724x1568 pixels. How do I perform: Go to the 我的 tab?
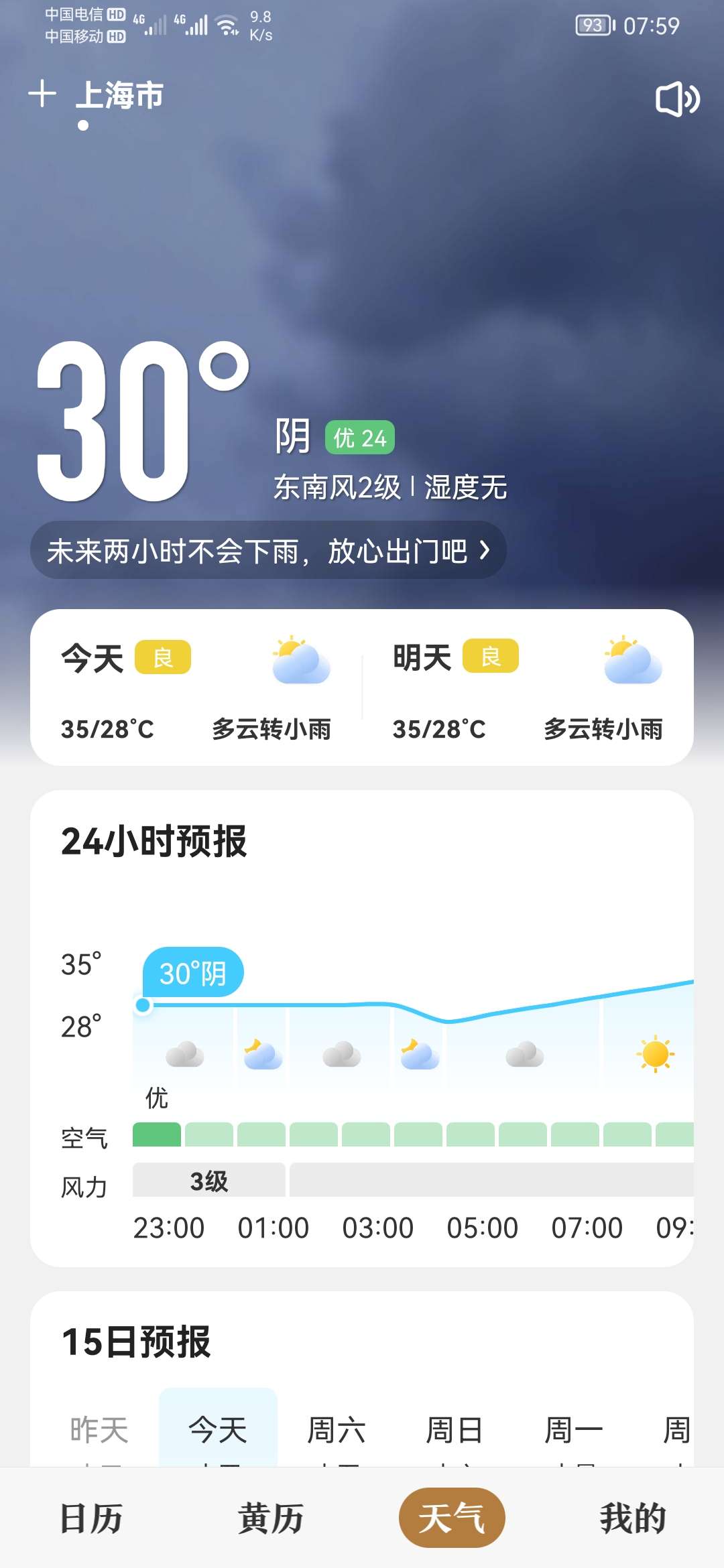pyautogui.click(x=632, y=1518)
